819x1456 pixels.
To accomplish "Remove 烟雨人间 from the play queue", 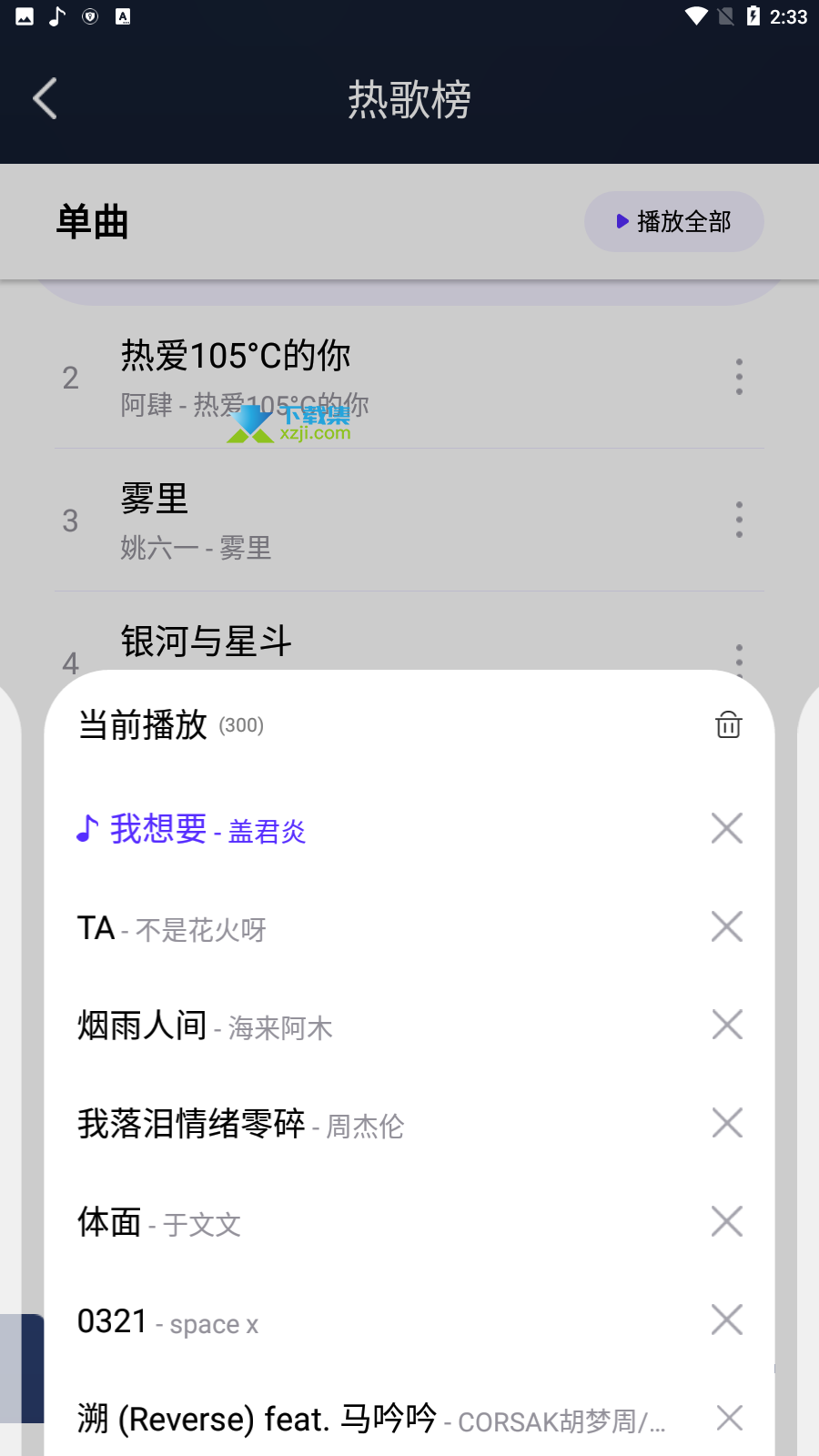I will pos(727,1025).
